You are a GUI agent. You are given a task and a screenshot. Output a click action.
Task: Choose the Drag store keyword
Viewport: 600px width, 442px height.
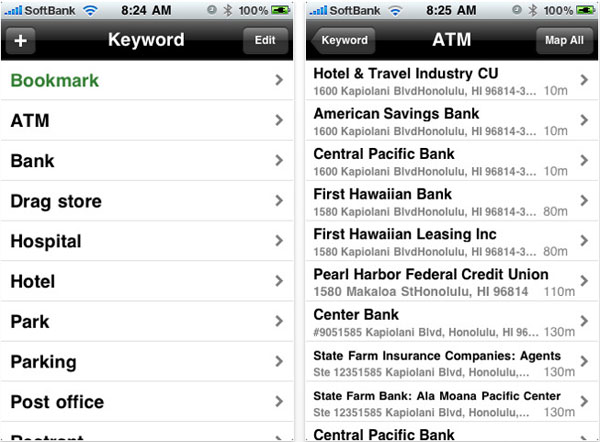(147, 201)
